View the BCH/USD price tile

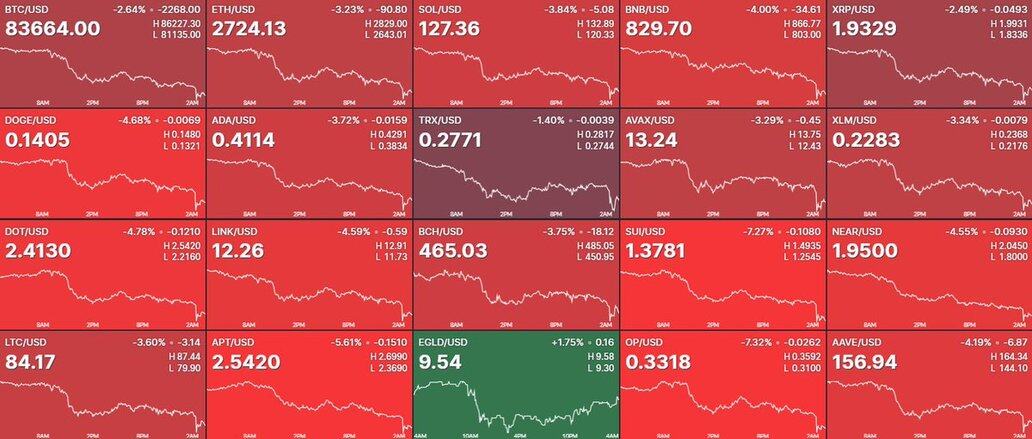(516, 275)
